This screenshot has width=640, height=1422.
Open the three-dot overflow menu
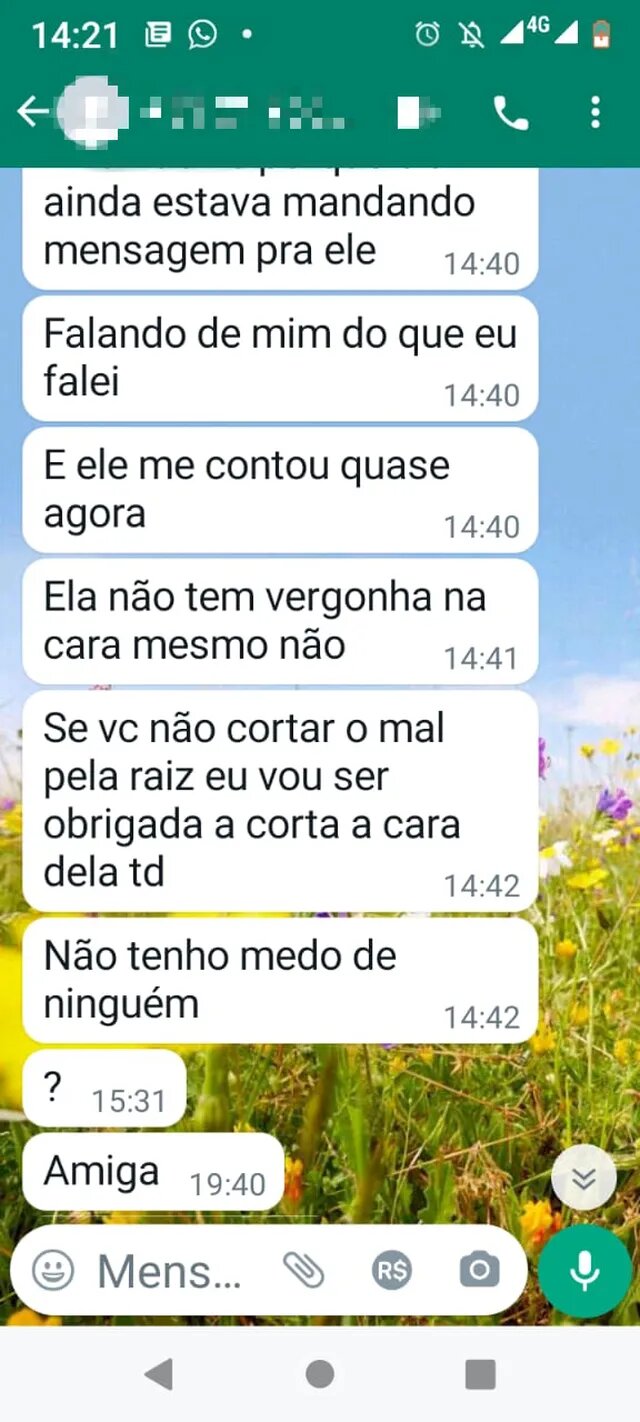[595, 112]
